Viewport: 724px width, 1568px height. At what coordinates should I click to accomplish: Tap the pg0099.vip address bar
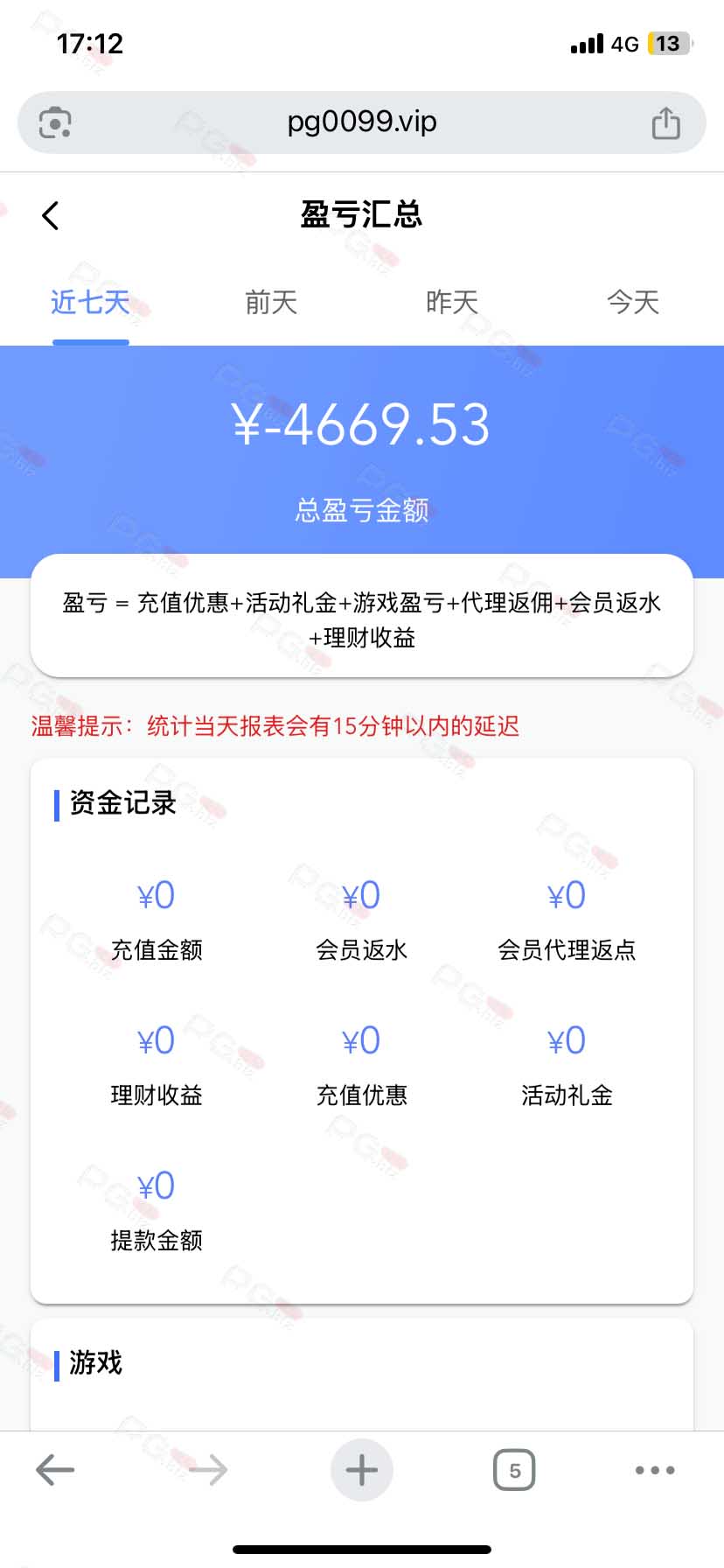tap(362, 122)
